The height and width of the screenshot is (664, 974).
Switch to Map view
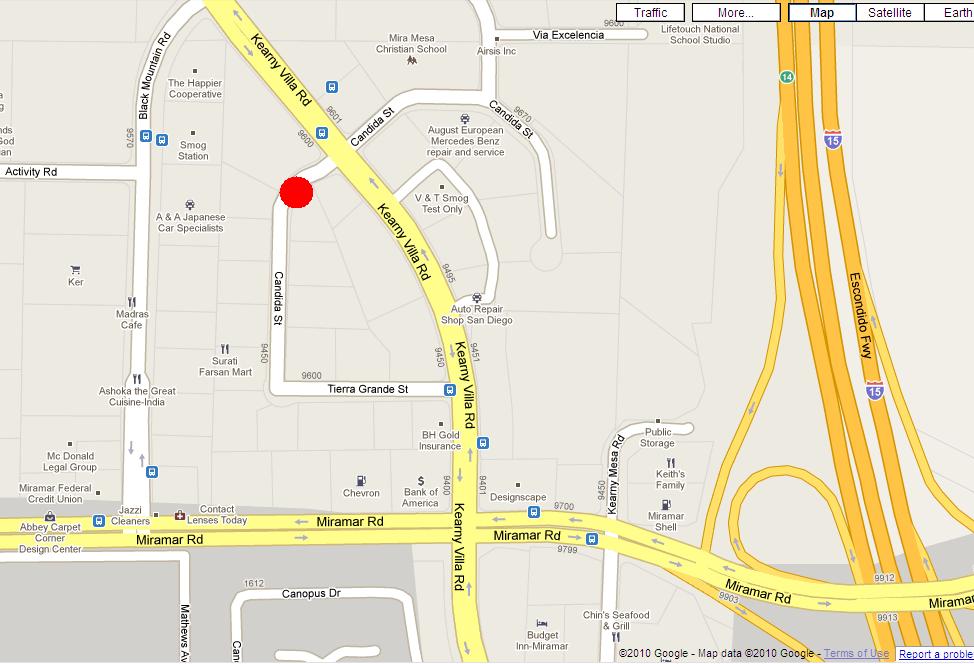[x=821, y=13]
